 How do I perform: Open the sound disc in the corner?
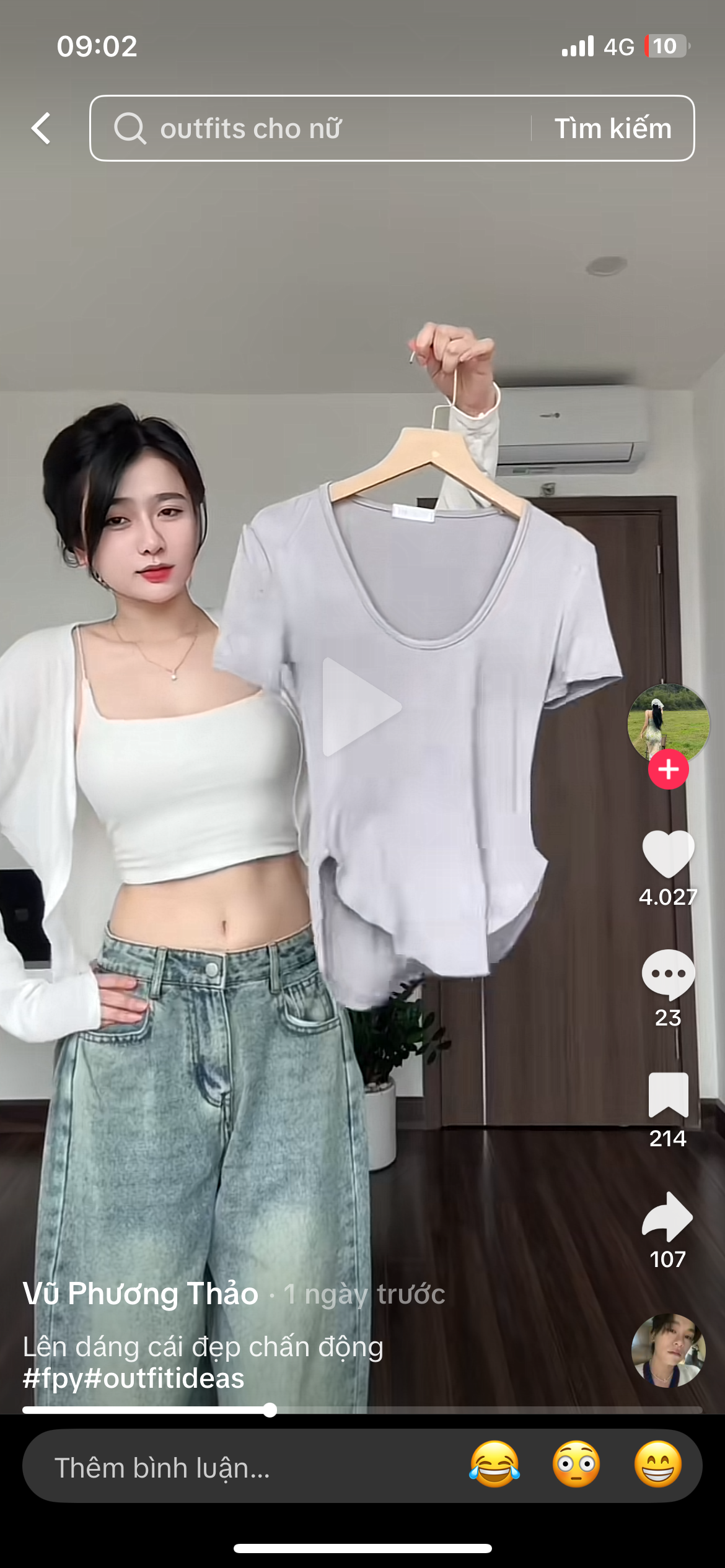tap(668, 1350)
